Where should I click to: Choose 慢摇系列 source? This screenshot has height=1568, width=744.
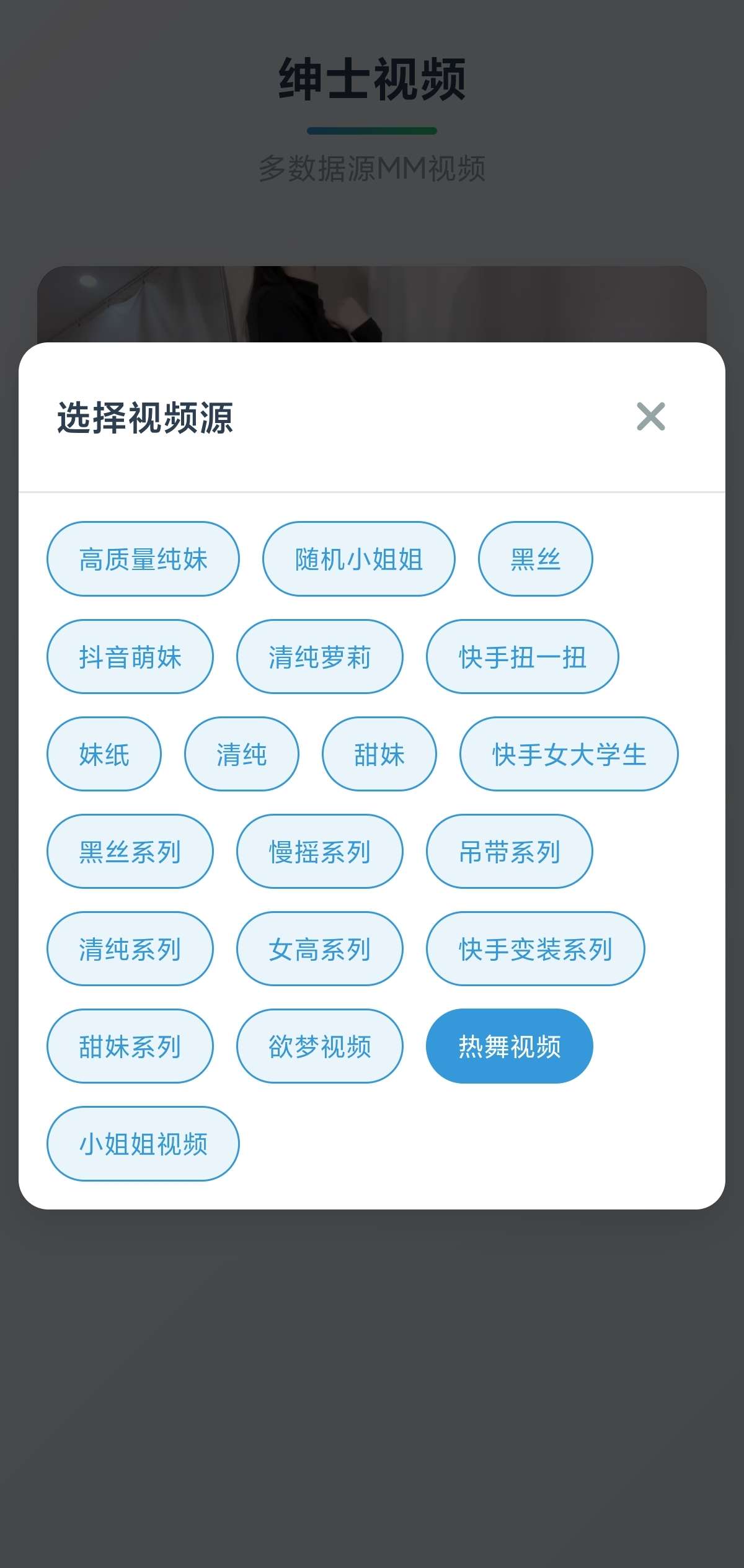point(320,852)
